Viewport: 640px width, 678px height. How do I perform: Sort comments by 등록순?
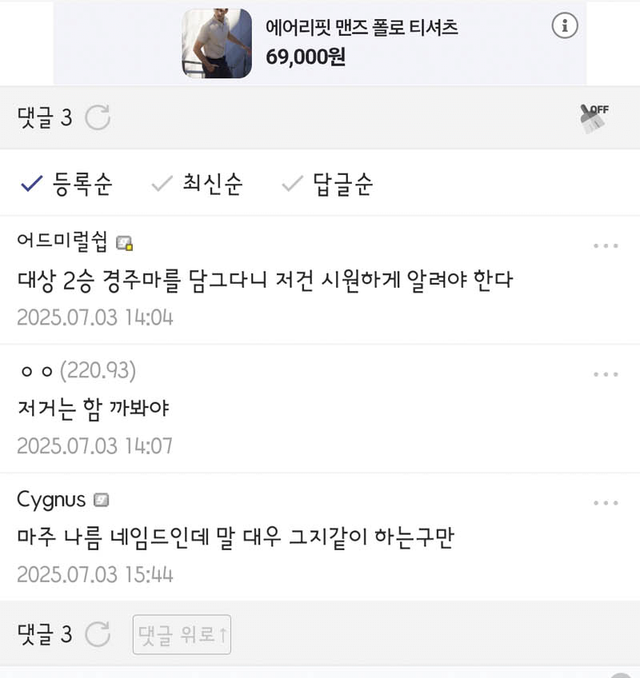67,184
